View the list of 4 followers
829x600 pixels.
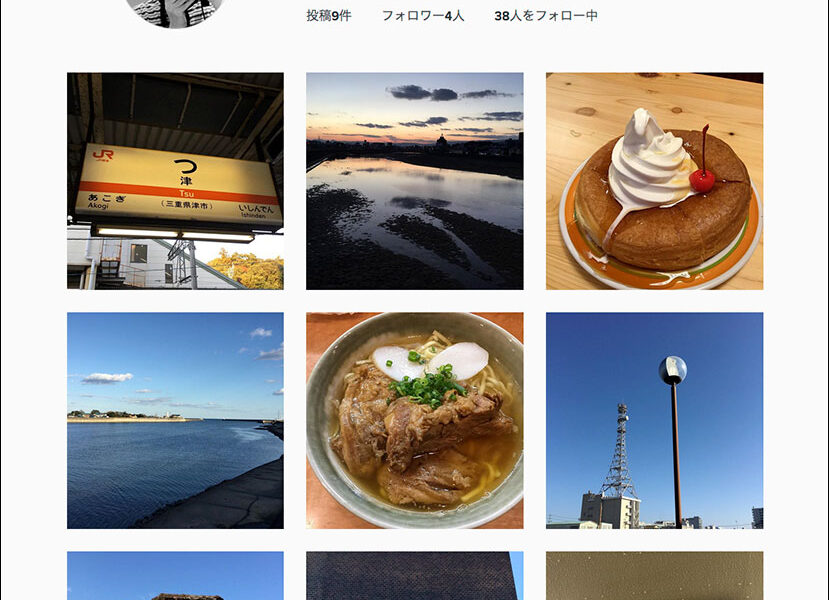423,16
